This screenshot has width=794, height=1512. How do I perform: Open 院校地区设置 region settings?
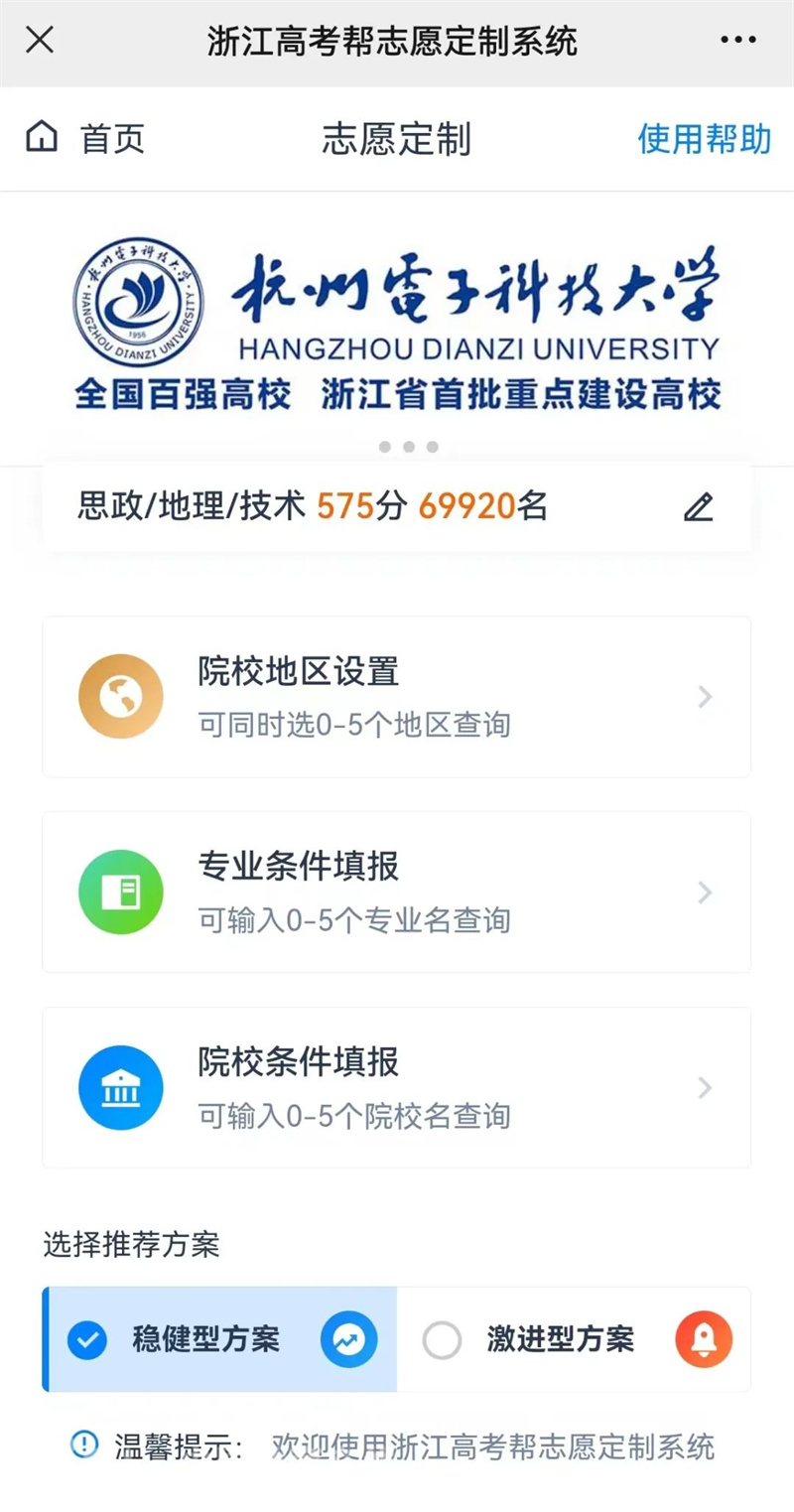coord(397,697)
